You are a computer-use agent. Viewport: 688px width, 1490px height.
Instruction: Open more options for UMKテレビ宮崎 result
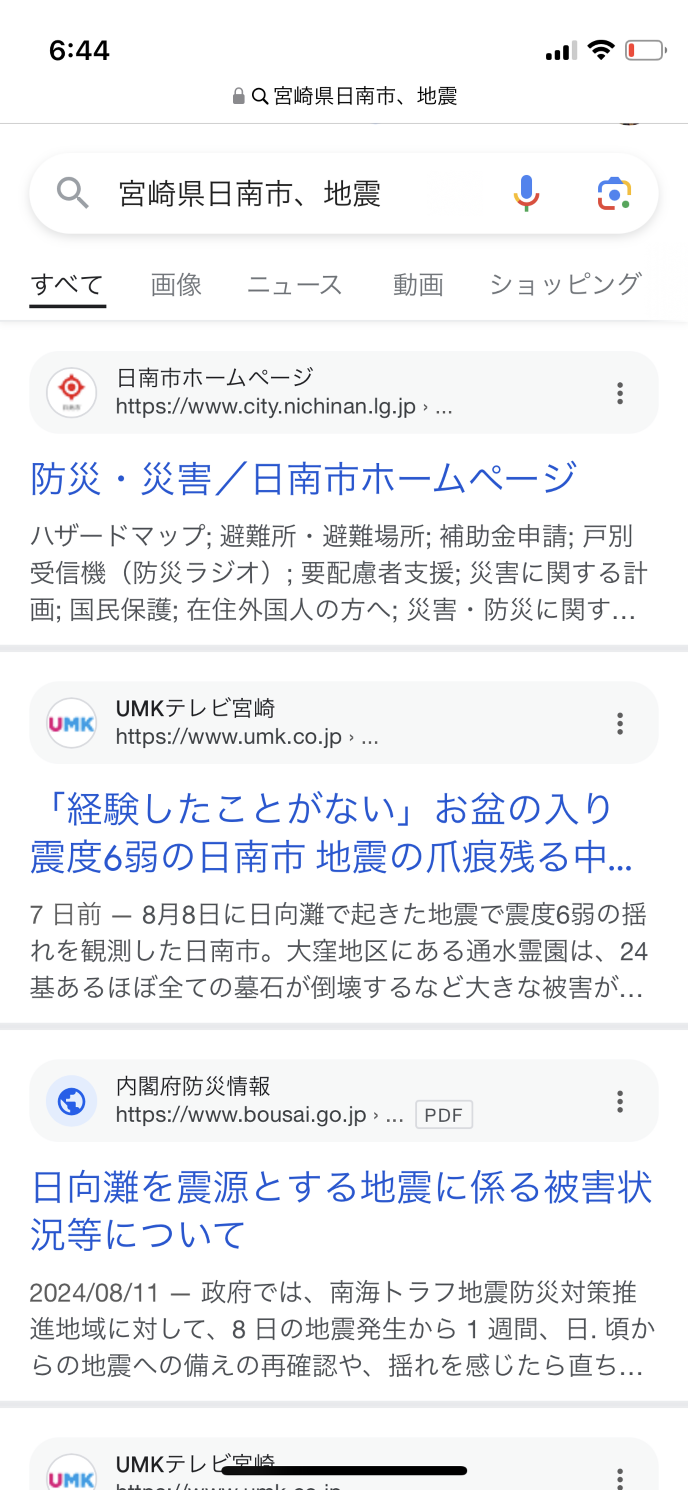(x=620, y=723)
